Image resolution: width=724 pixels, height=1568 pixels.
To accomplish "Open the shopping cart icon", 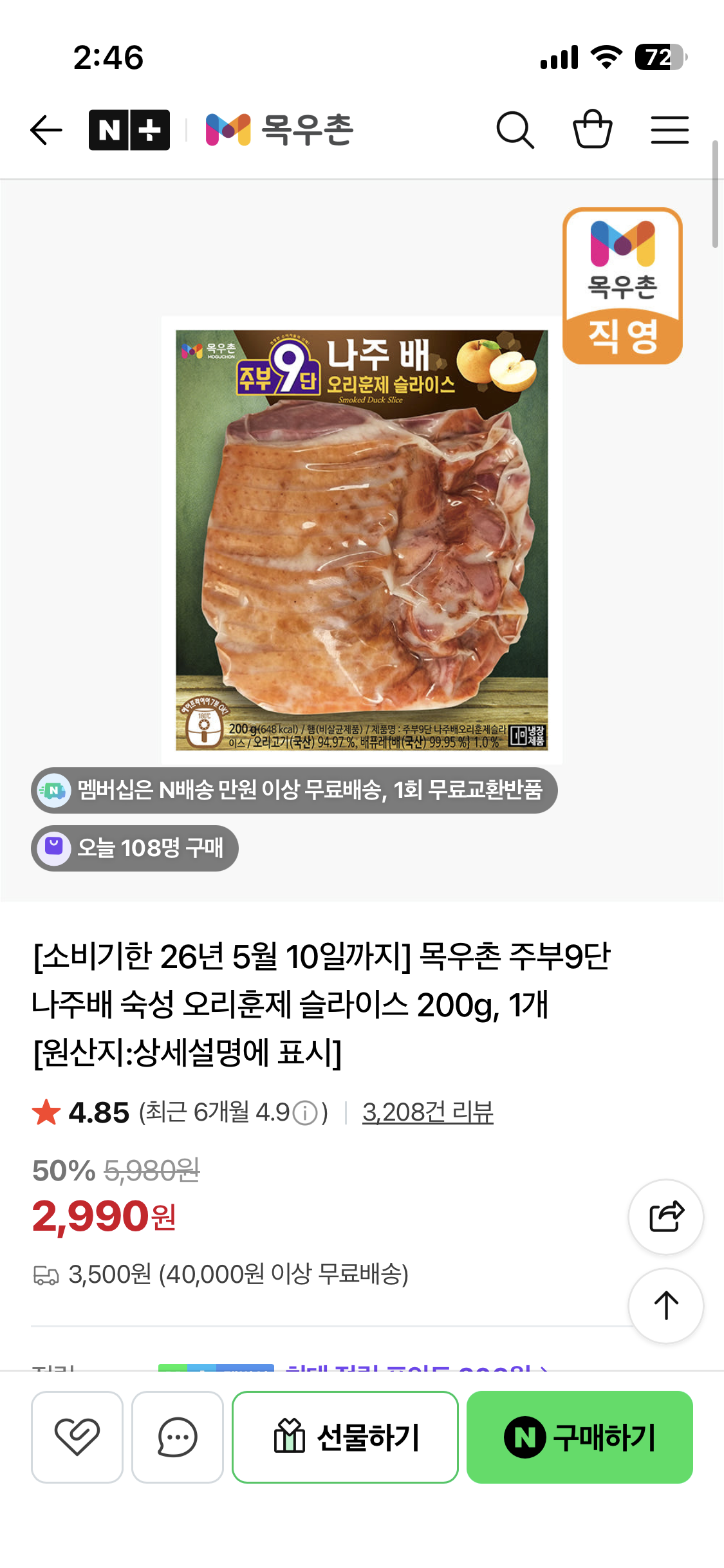I will click(593, 129).
